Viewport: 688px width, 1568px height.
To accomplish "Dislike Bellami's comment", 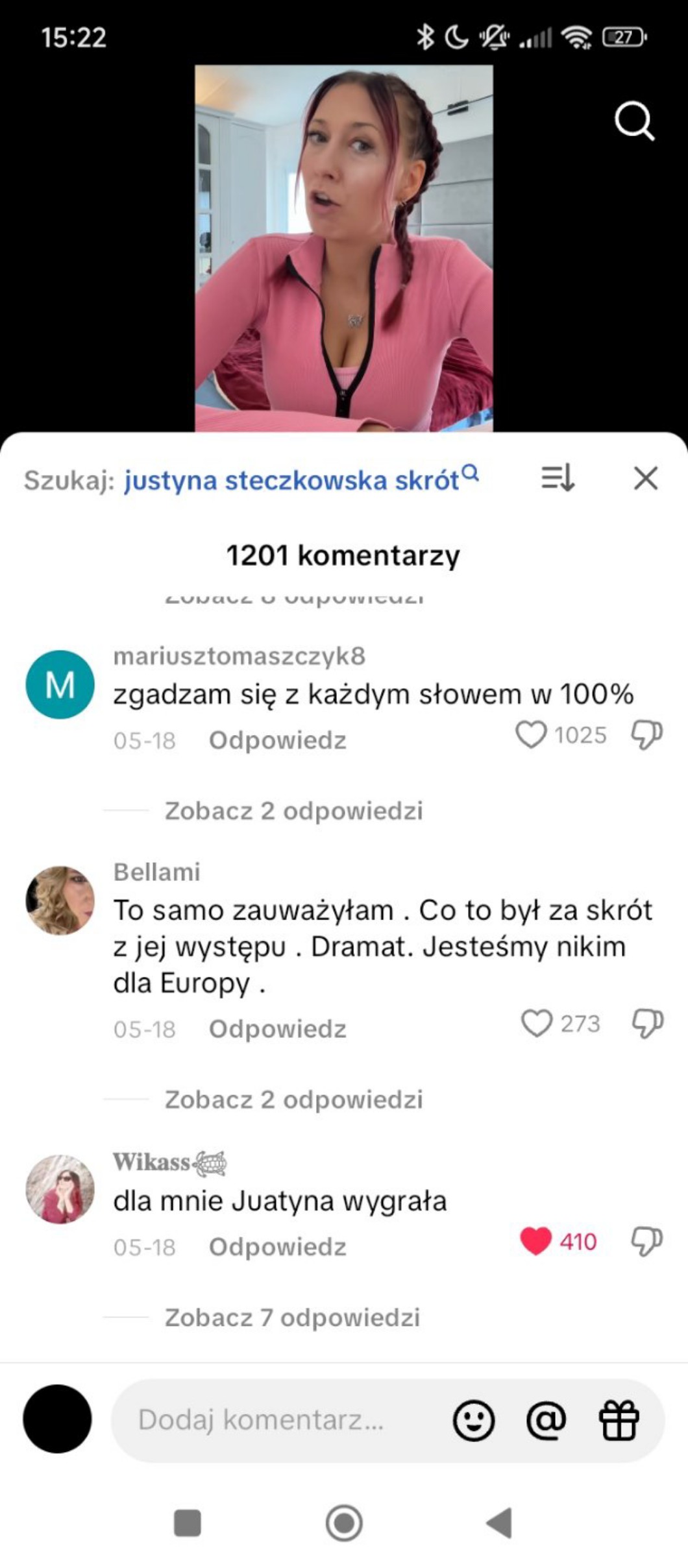I will 646,1024.
